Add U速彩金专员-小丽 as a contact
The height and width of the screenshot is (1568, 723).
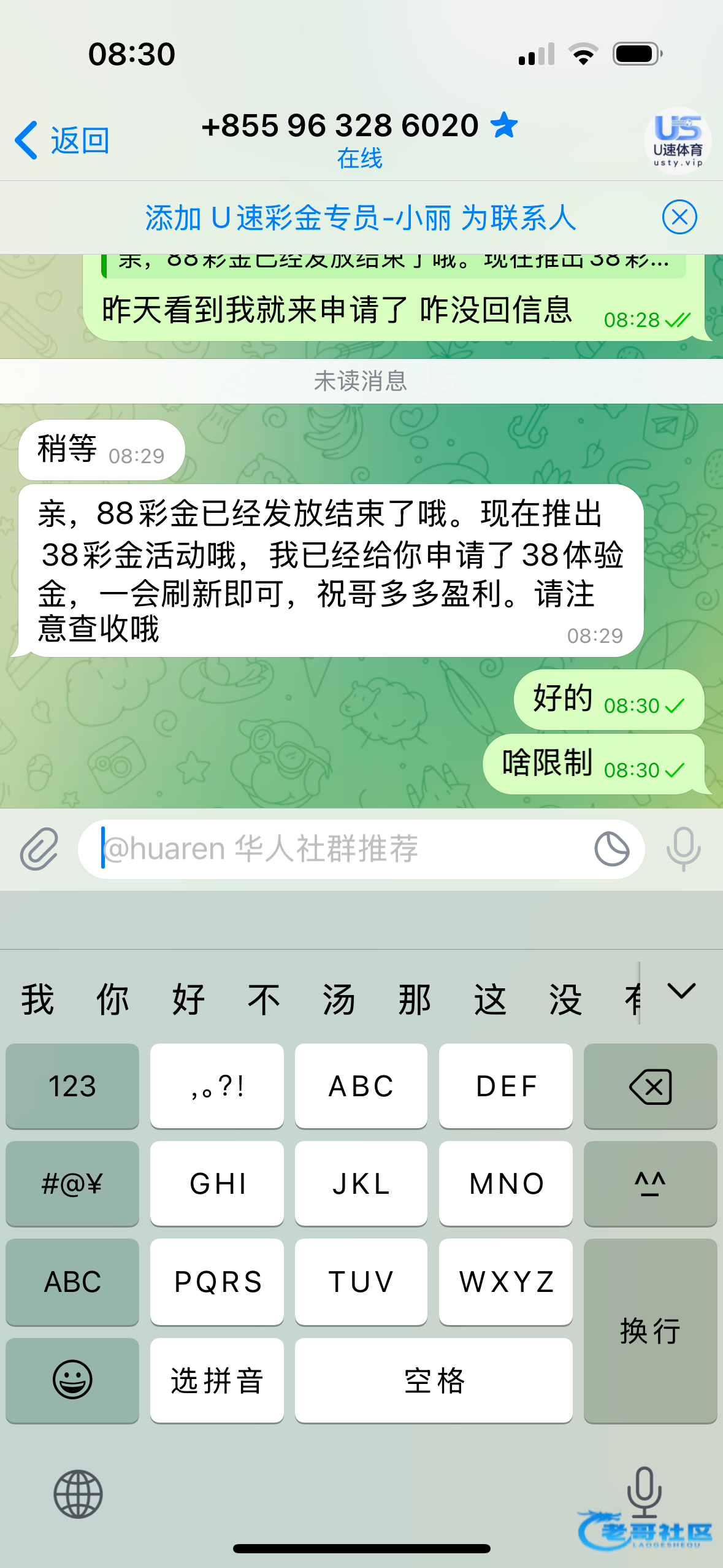pyautogui.click(x=360, y=218)
